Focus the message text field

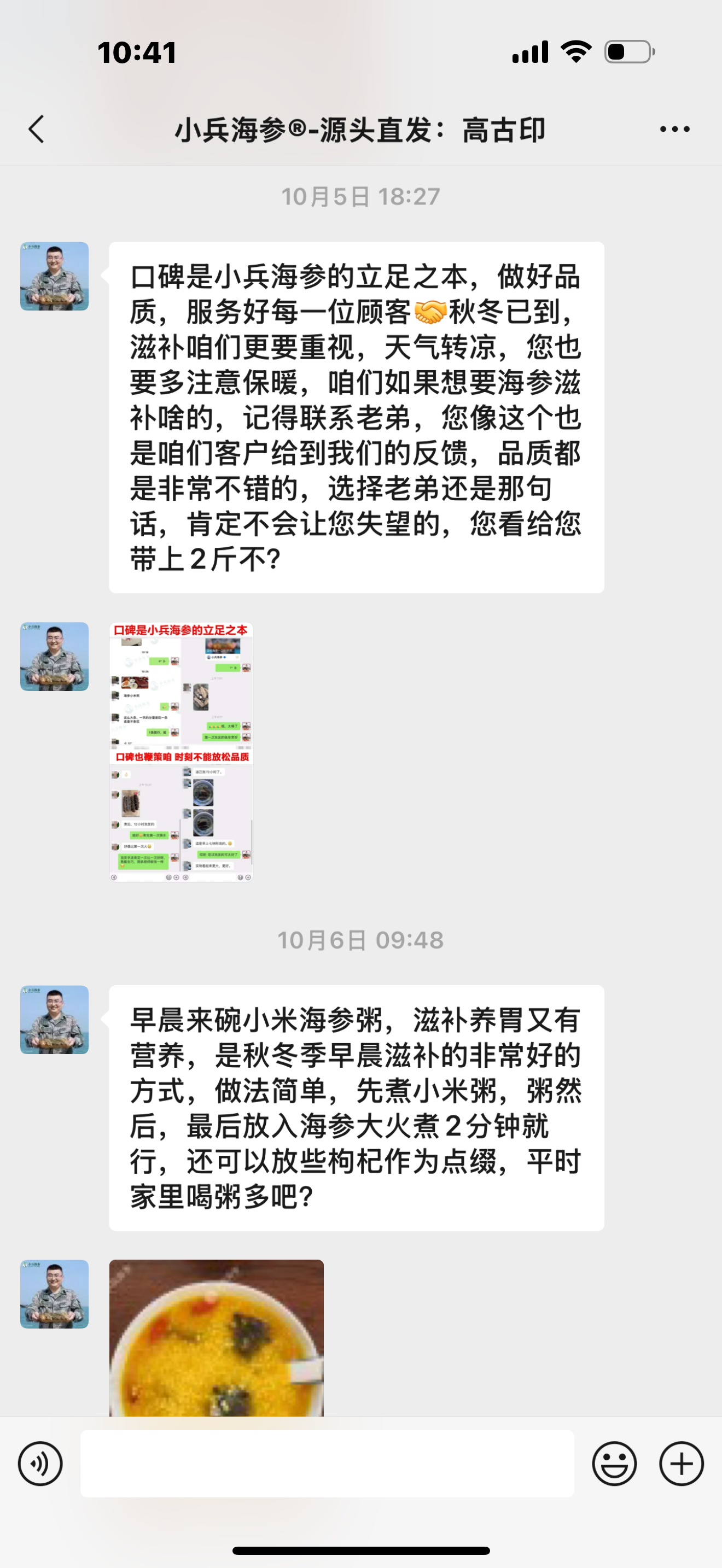point(327,1464)
